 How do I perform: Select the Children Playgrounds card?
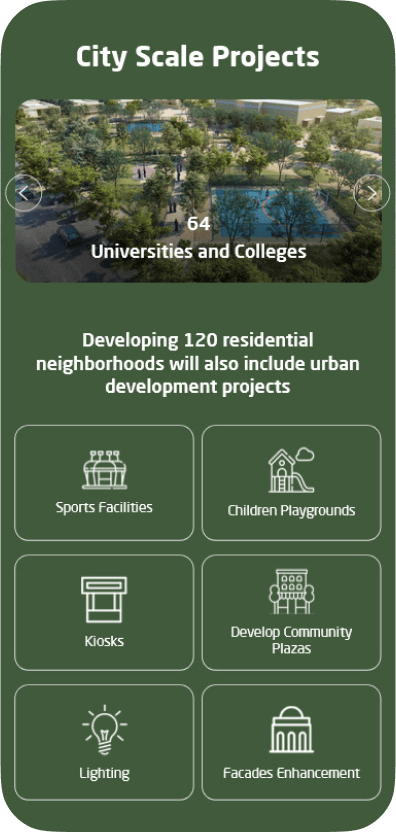tap(291, 483)
